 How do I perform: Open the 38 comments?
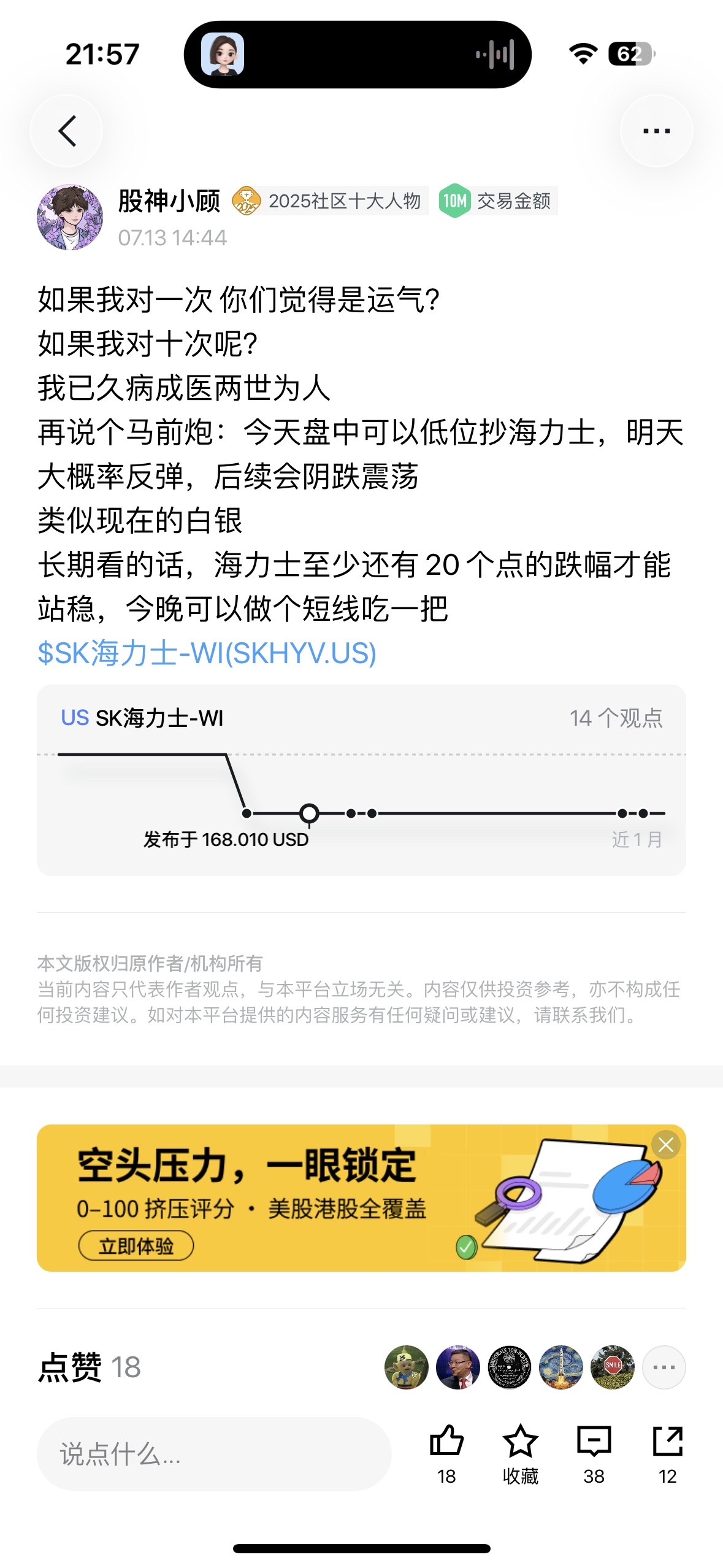coord(594,1453)
